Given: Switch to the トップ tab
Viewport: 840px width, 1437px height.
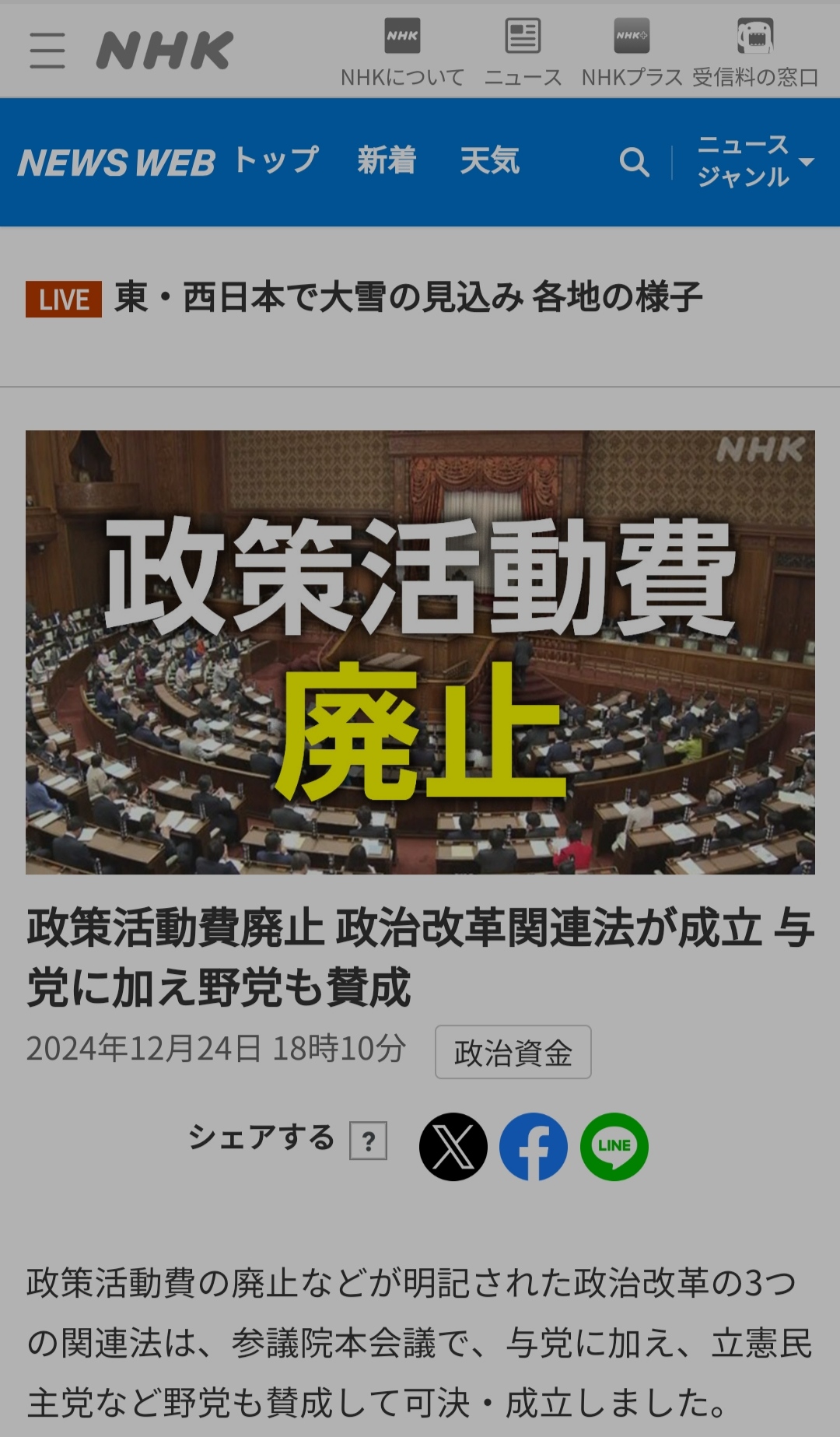Looking at the screenshot, I should [x=276, y=161].
